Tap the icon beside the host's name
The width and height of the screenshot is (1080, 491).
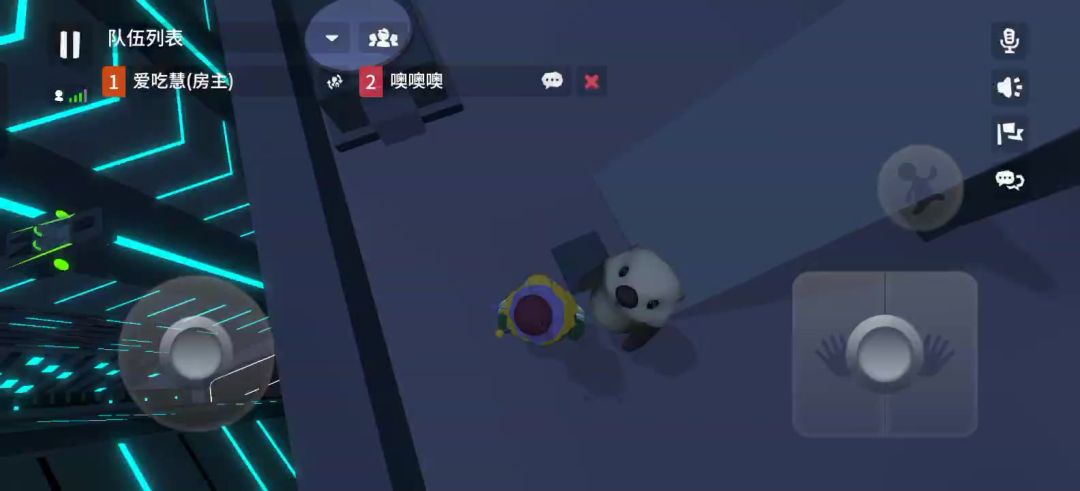335,82
